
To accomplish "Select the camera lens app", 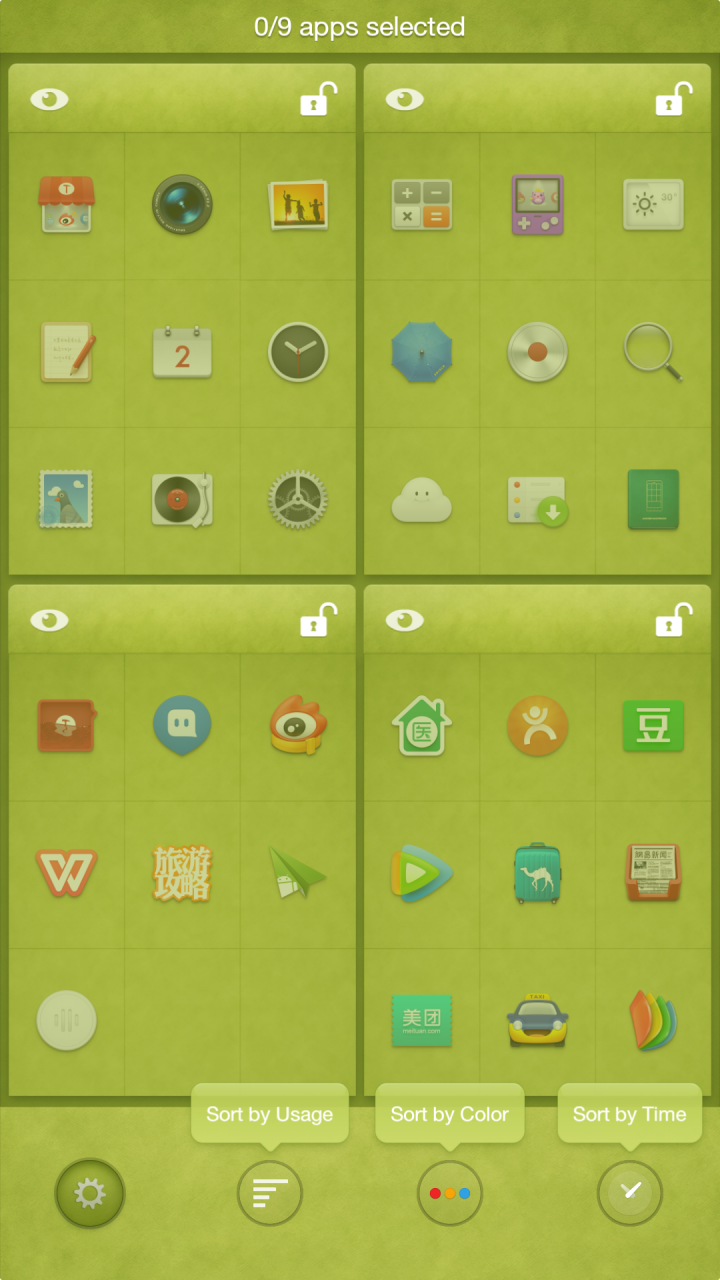I will (x=182, y=205).
